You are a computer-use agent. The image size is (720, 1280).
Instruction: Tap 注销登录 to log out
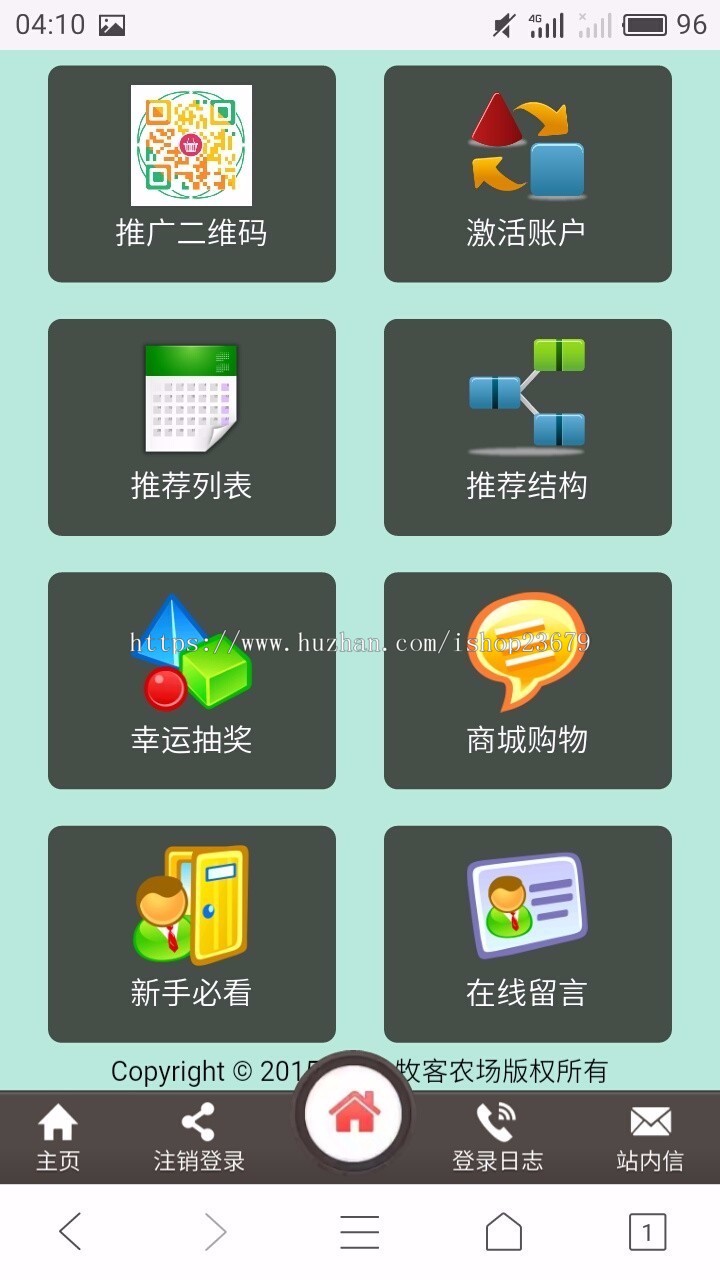pos(196,1135)
